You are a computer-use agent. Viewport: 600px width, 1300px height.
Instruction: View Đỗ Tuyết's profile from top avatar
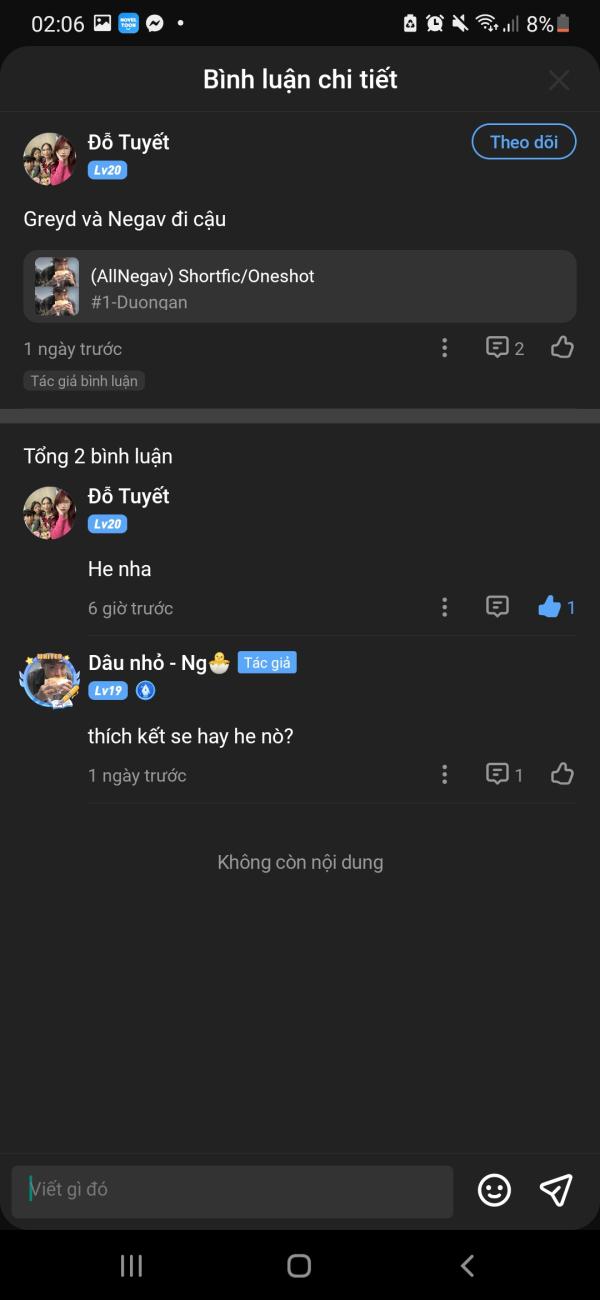pos(49,159)
